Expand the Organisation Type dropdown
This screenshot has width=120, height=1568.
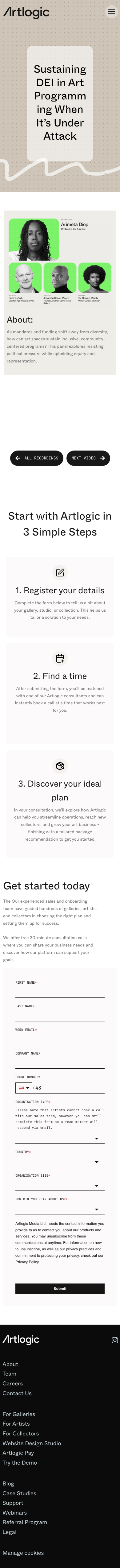pos(60,1138)
